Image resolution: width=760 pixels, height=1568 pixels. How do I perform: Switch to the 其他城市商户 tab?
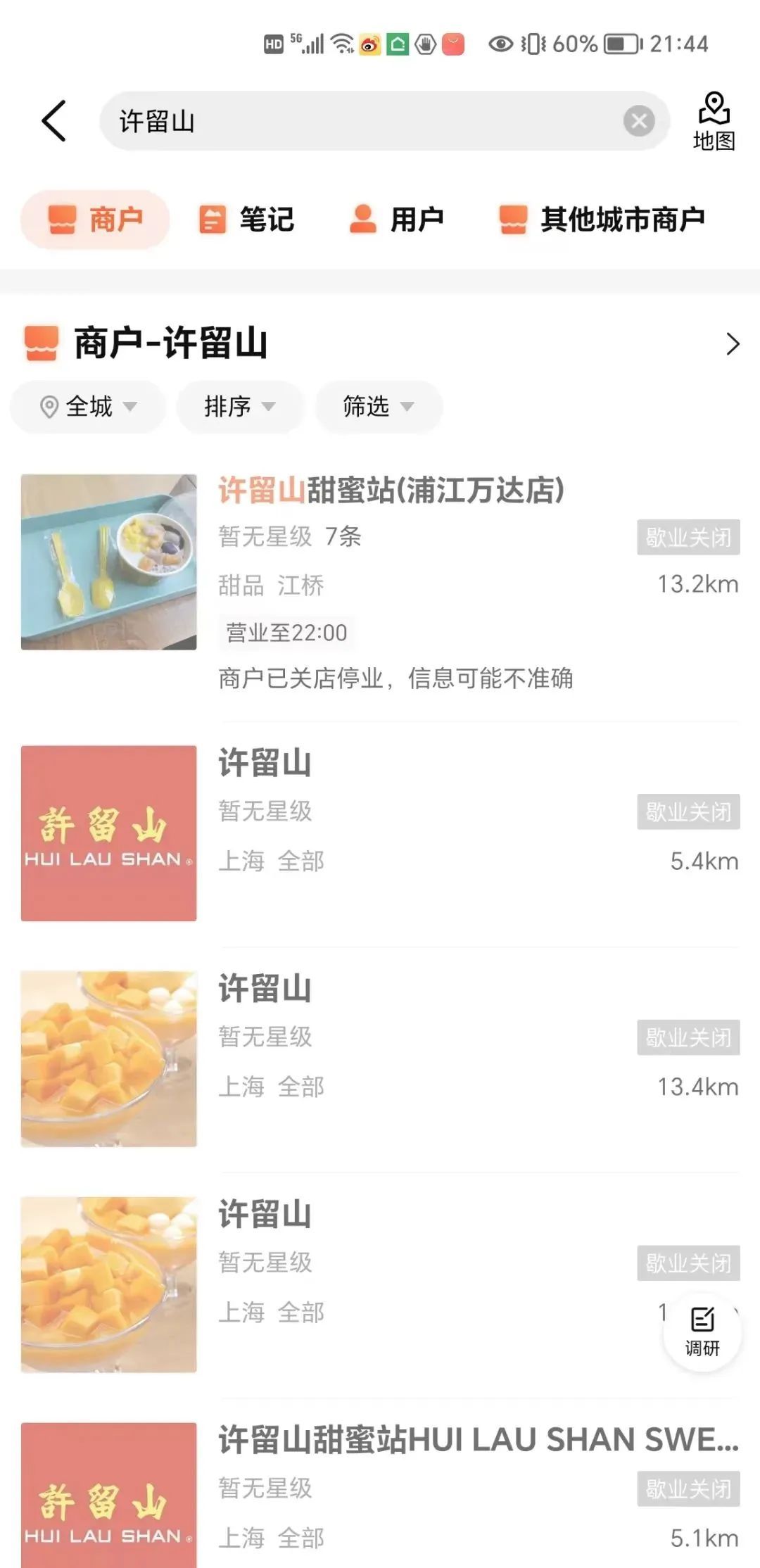point(602,220)
